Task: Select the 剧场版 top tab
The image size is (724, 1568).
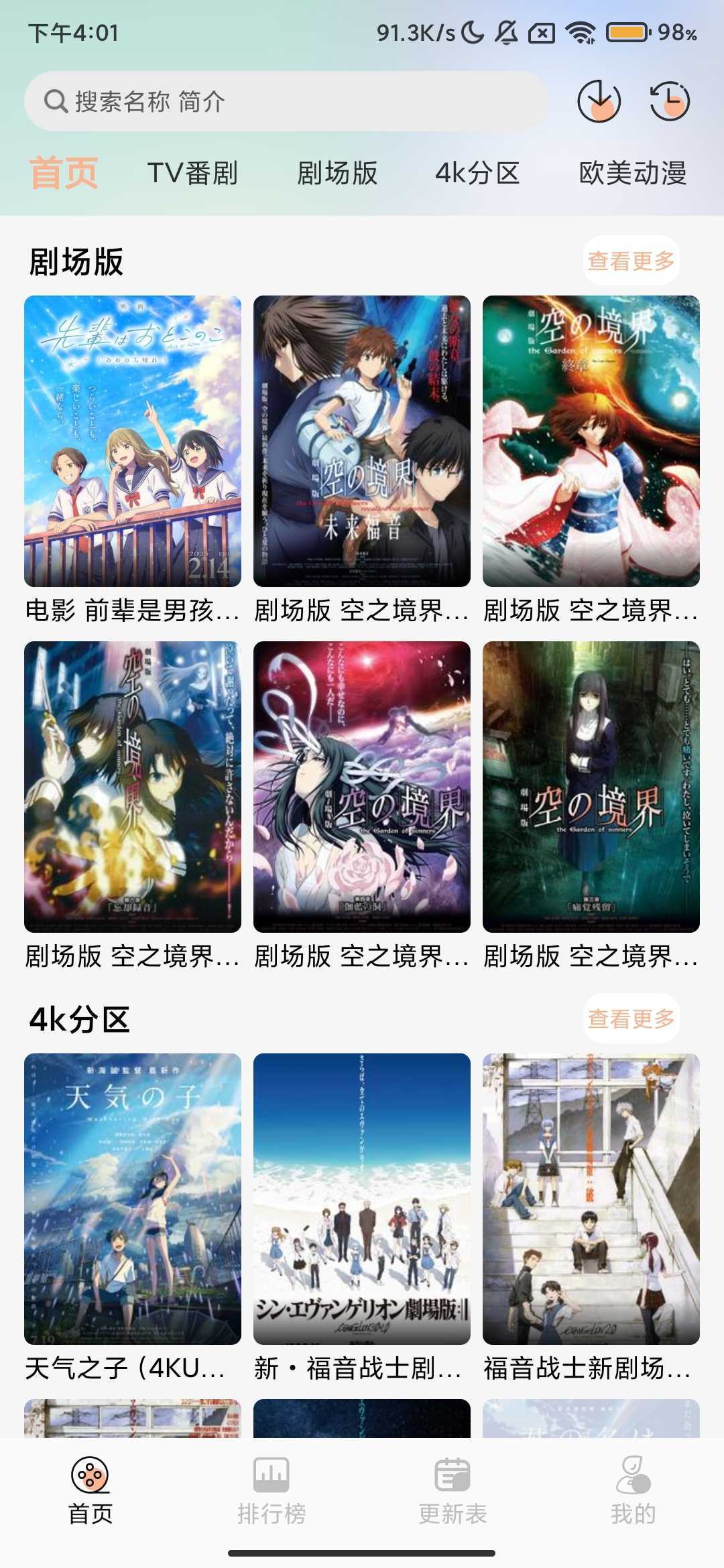Action: coord(337,173)
